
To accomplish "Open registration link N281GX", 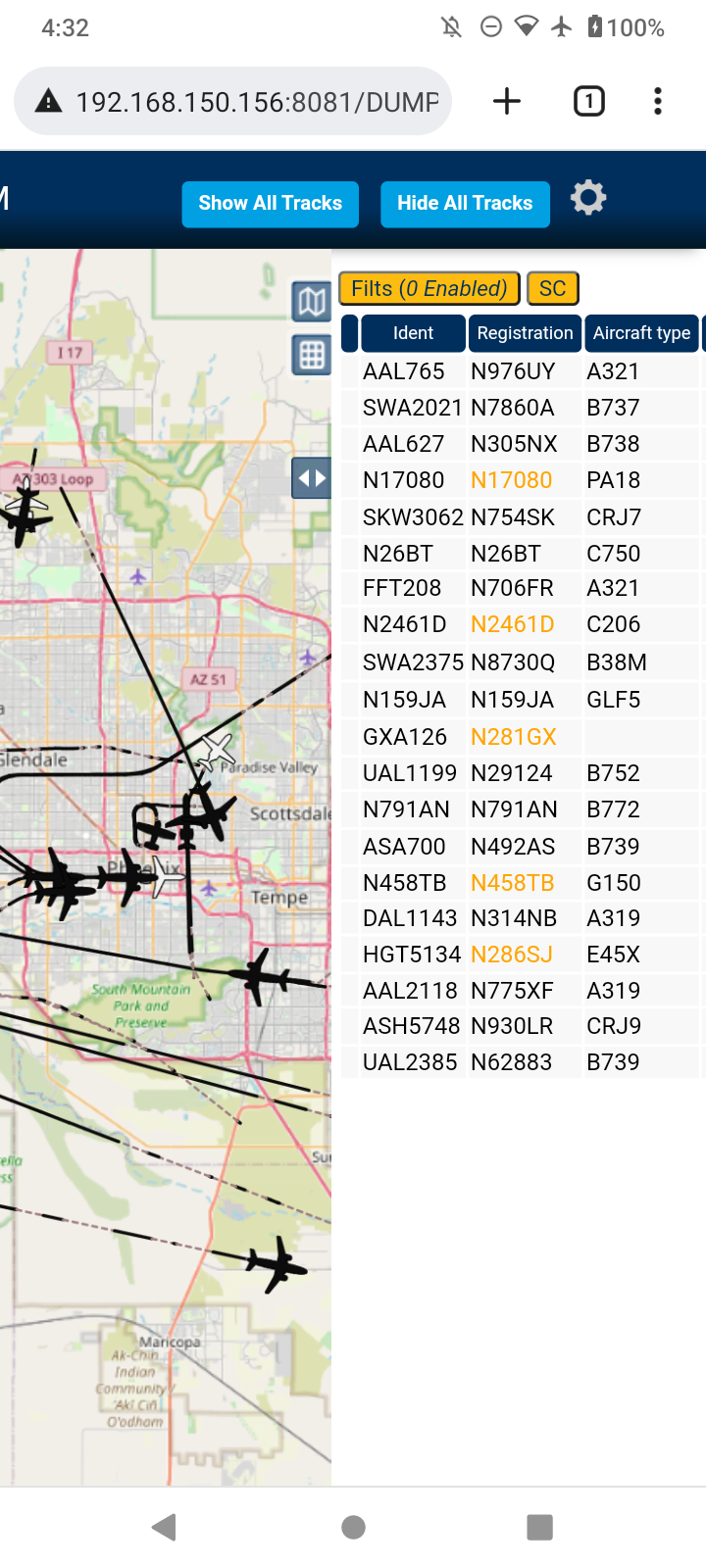I will point(513,737).
